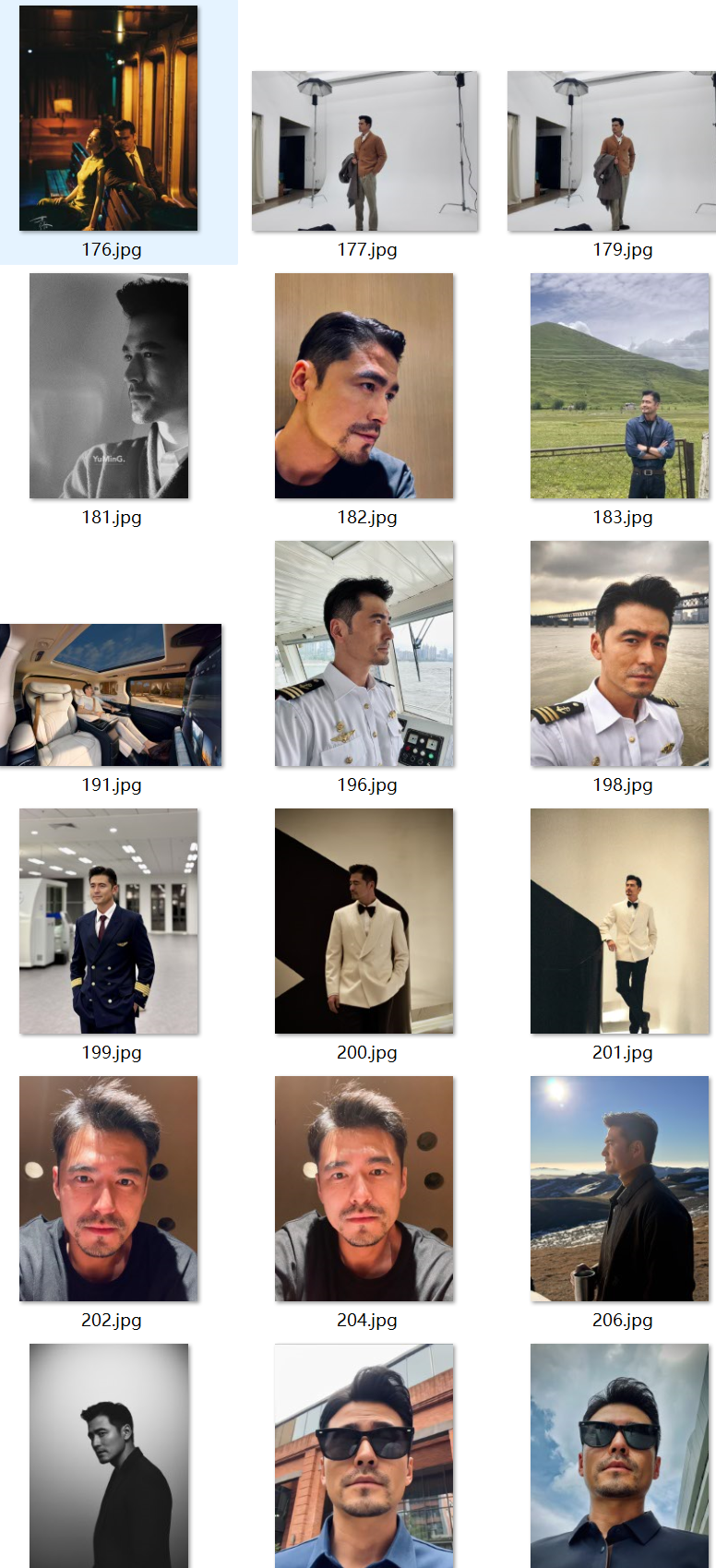Open the image file 176.jpg

[108, 118]
